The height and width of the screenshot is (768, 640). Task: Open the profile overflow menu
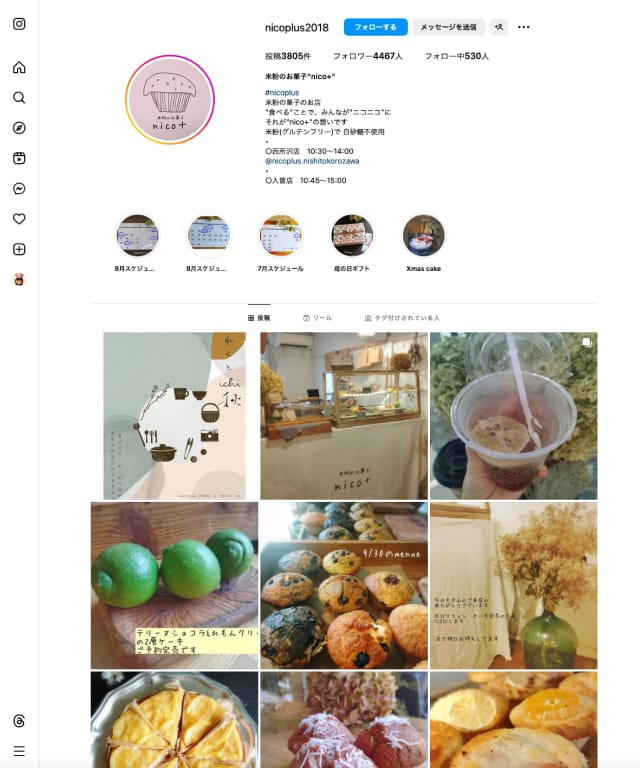tap(524, 27)
